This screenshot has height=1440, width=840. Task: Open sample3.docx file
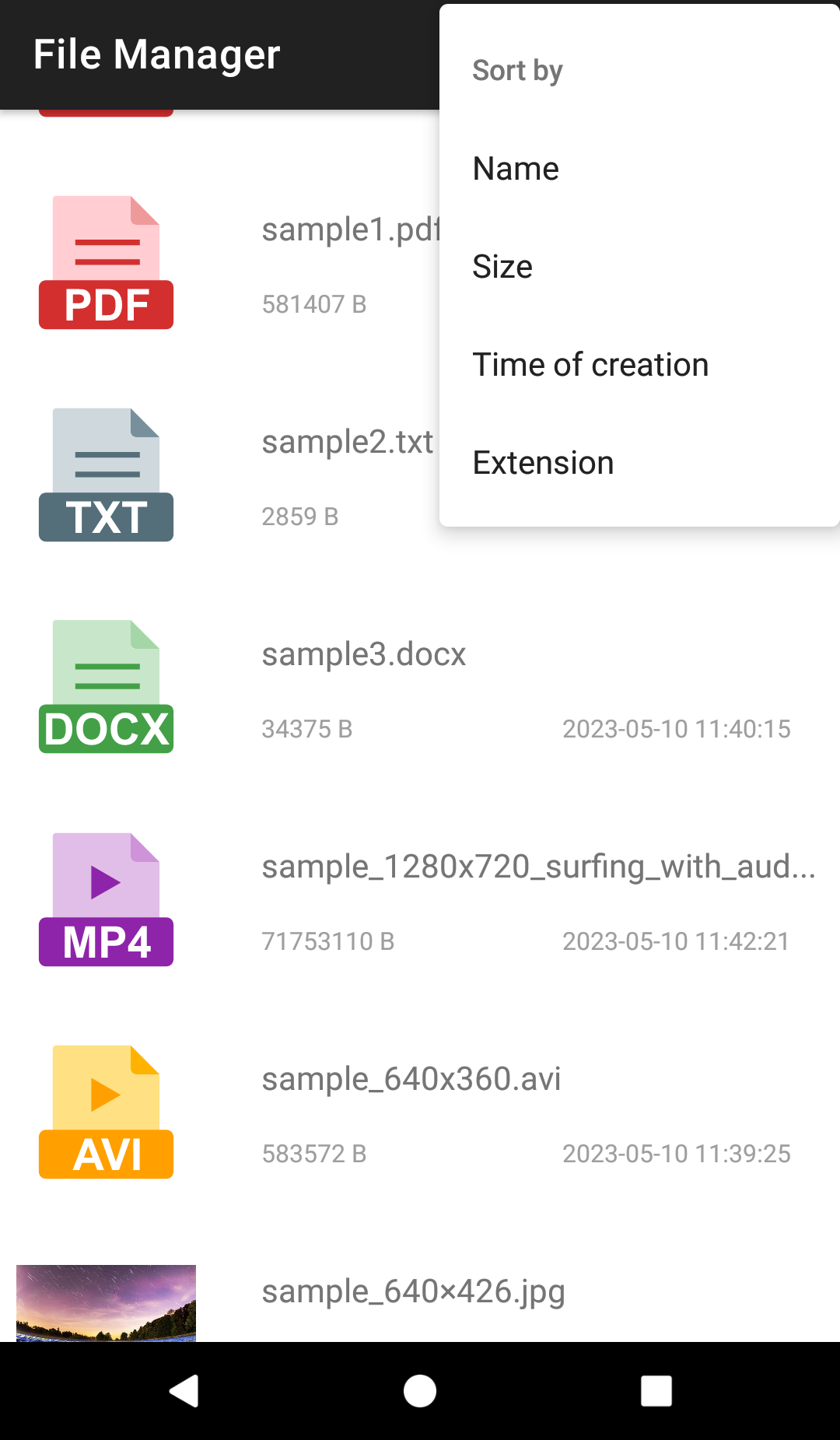tap(364, 655)
